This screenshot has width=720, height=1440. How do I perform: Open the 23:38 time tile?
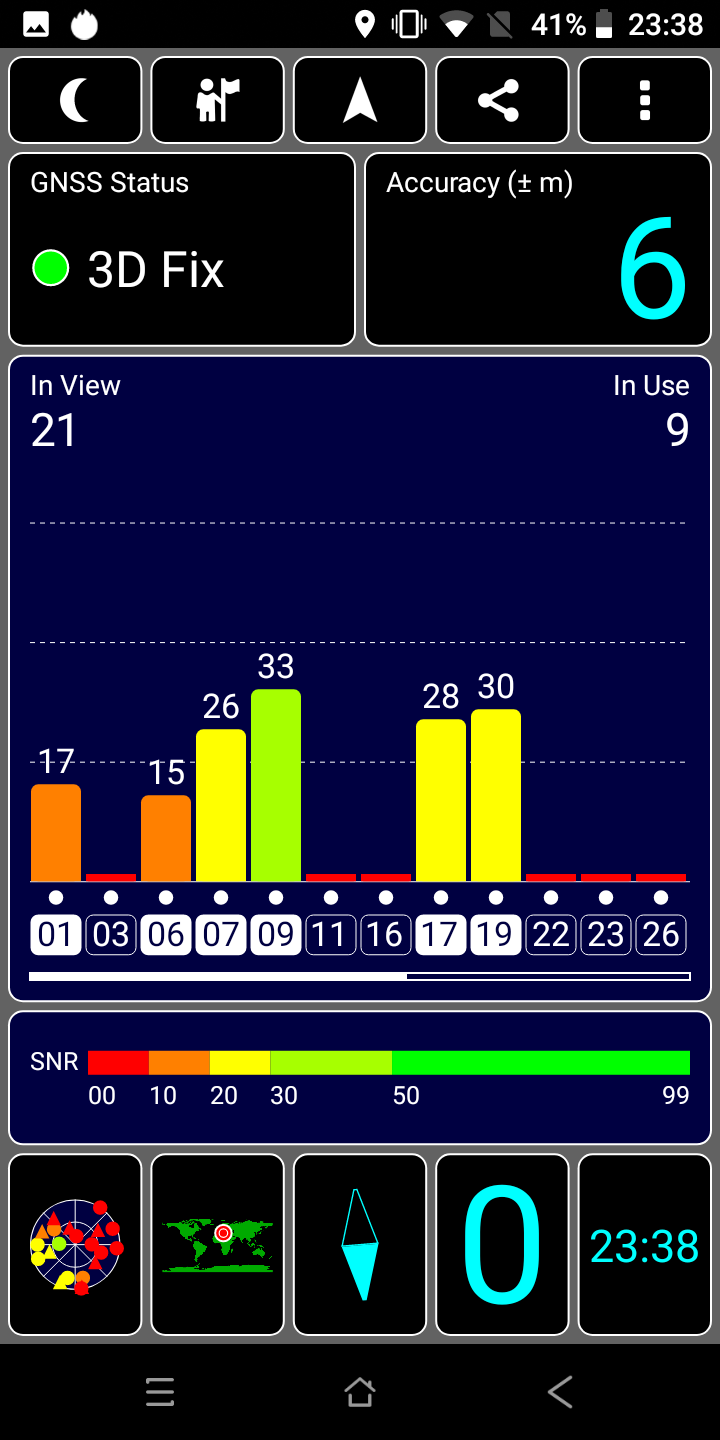click(645, 1245)
